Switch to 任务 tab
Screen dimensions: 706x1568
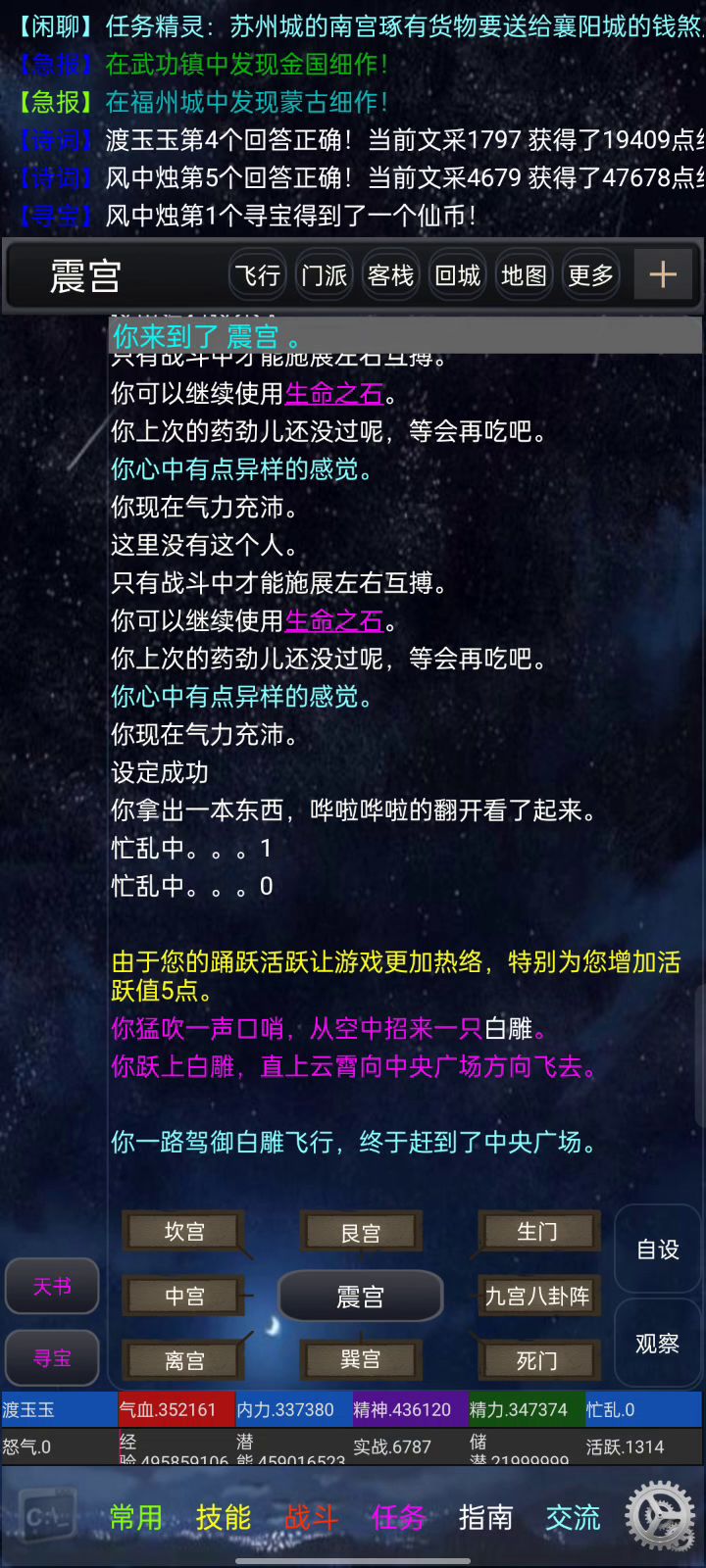pyautogui.click(x=398, y=1517)
